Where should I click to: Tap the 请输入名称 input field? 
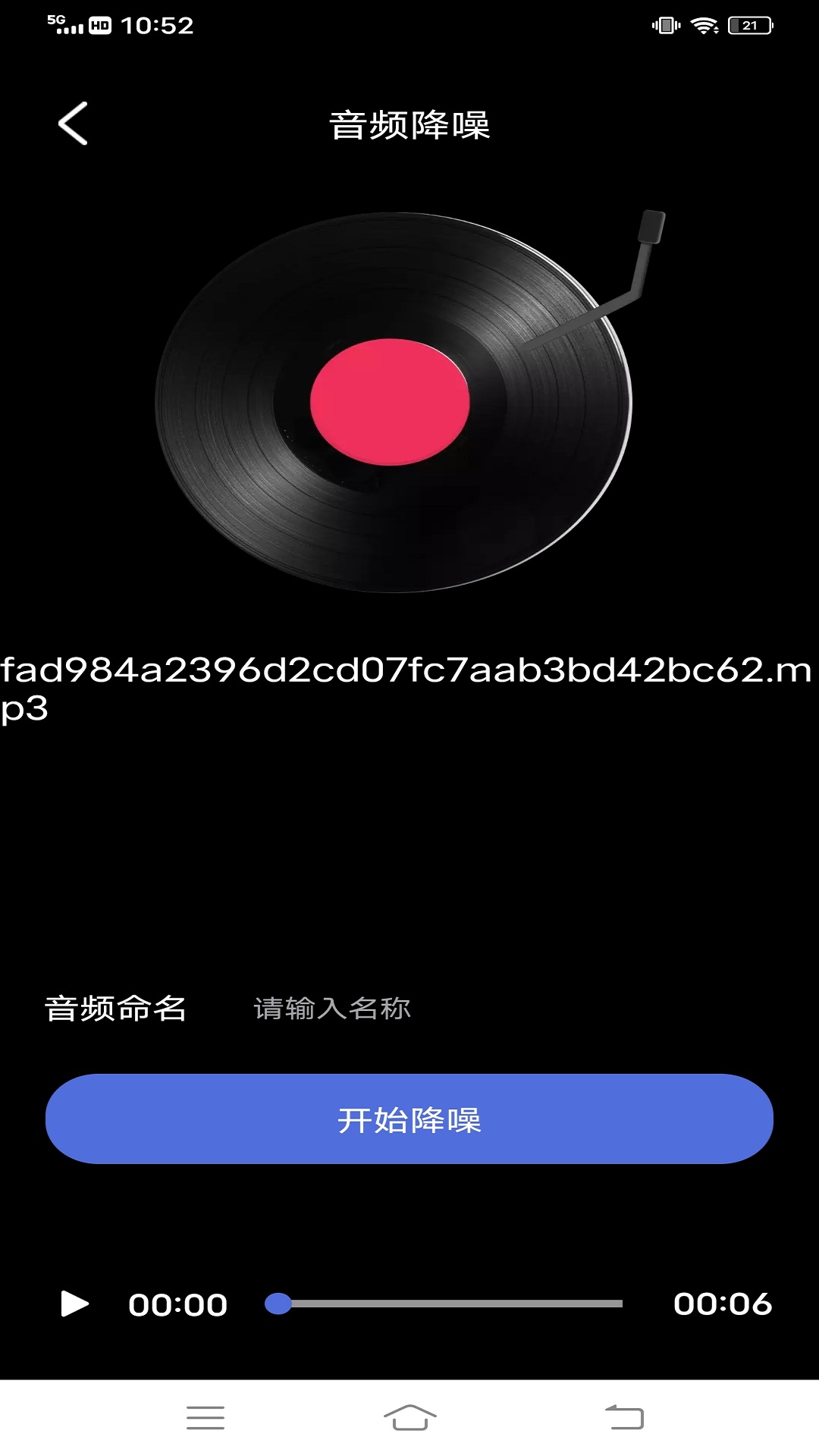pyautogui.click(x=330, y=1009)
